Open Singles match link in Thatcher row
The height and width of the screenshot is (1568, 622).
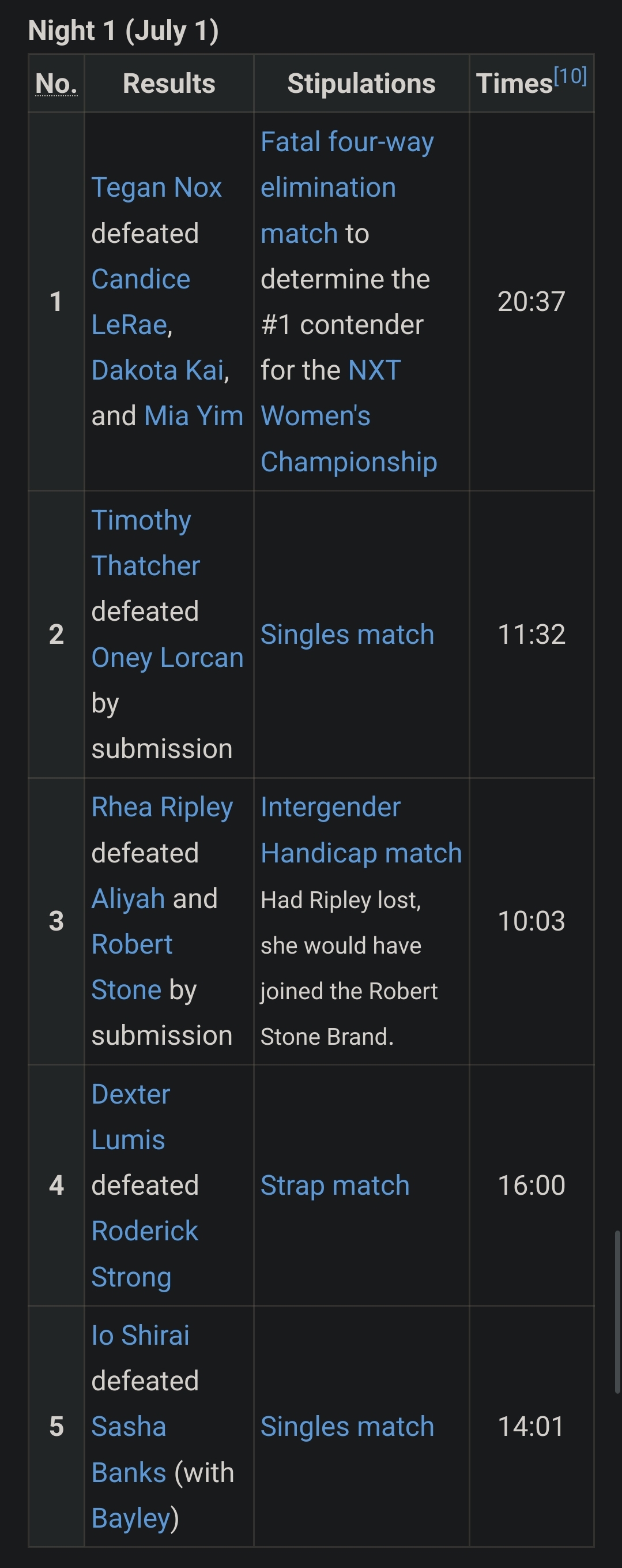(x=347, y=635)
